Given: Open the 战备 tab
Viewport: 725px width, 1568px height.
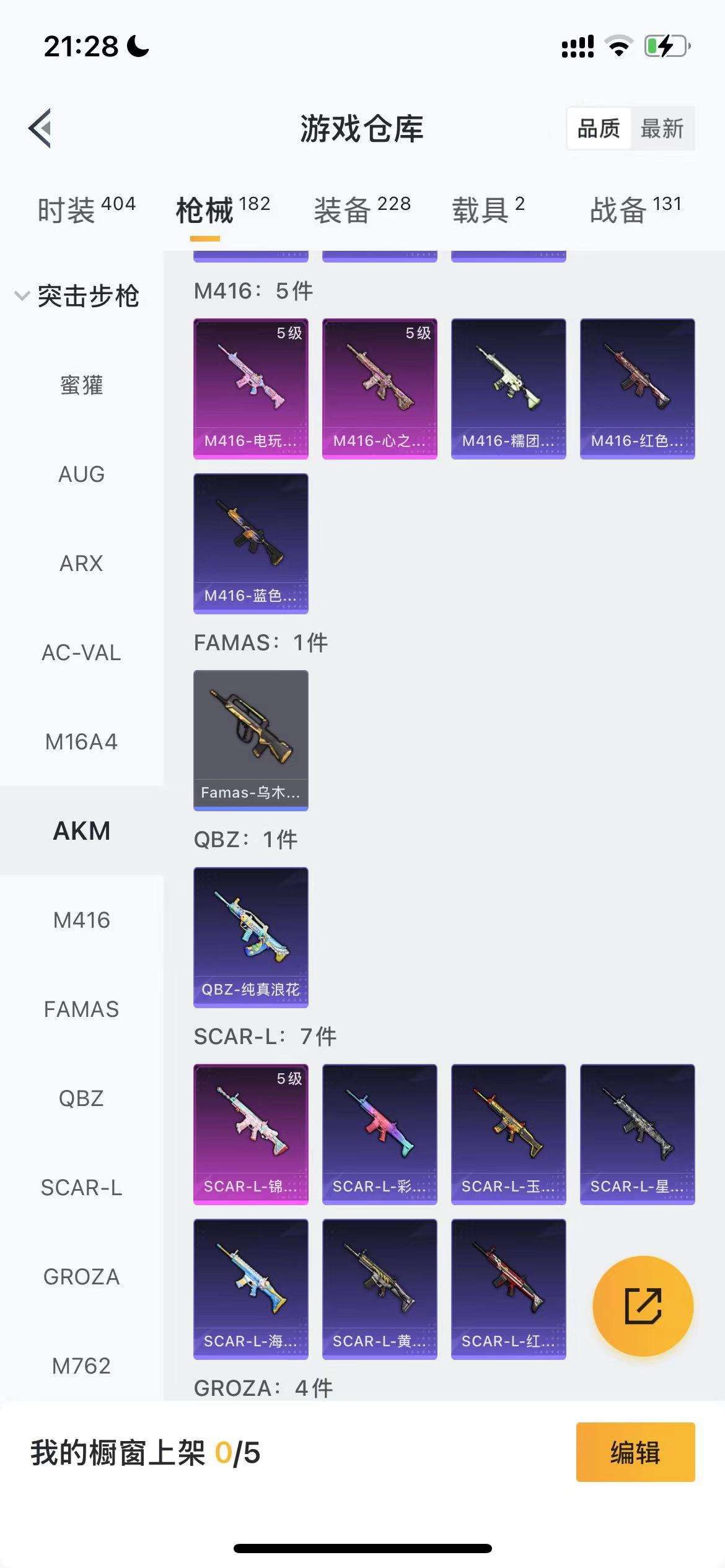Looking at the screenshot, I should (x=635, y=209).
